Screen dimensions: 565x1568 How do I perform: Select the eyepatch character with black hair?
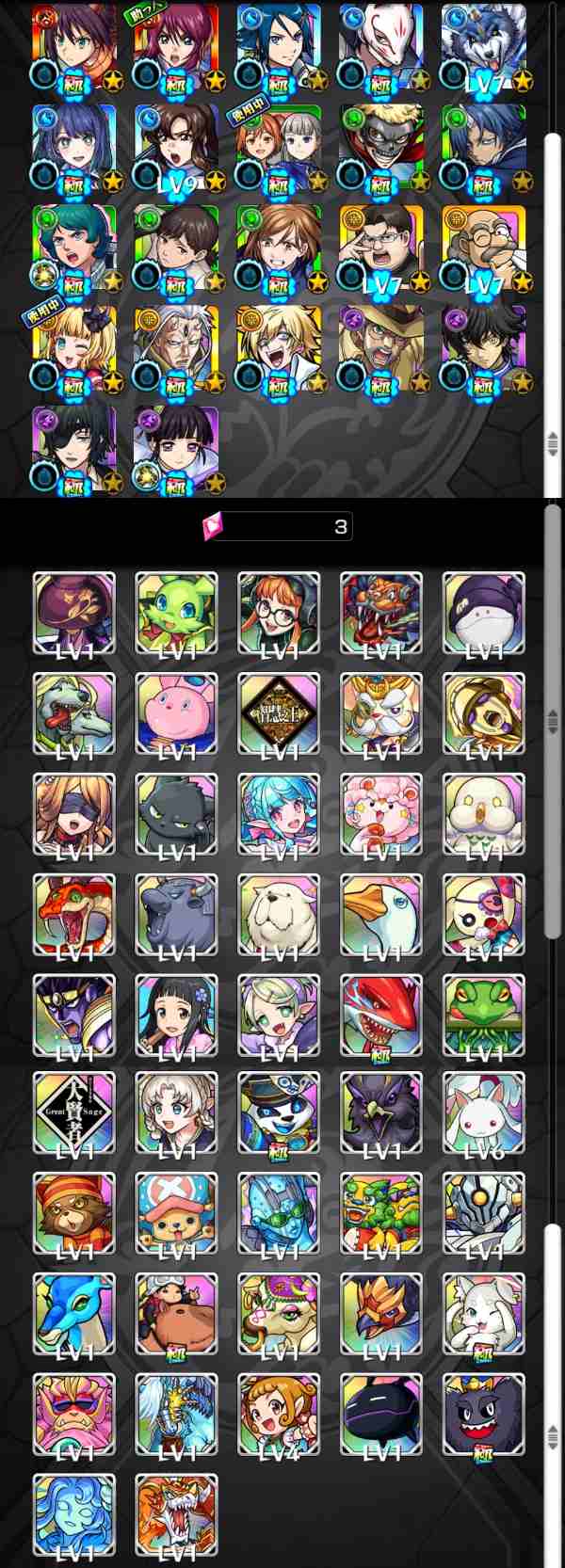(74, 448)
